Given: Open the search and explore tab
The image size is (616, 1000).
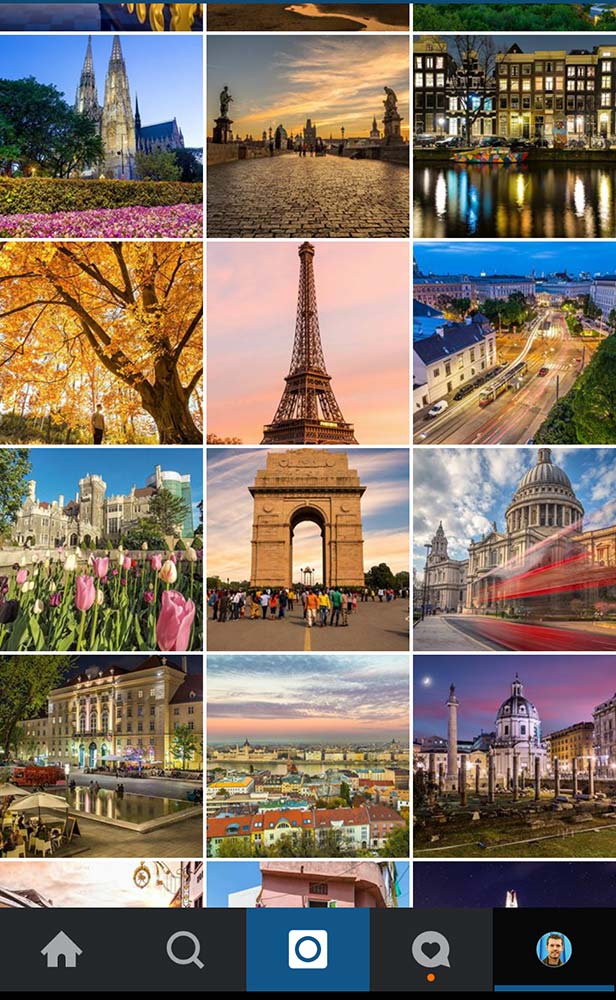Looking at the screenshot, I should pos(185,949).
